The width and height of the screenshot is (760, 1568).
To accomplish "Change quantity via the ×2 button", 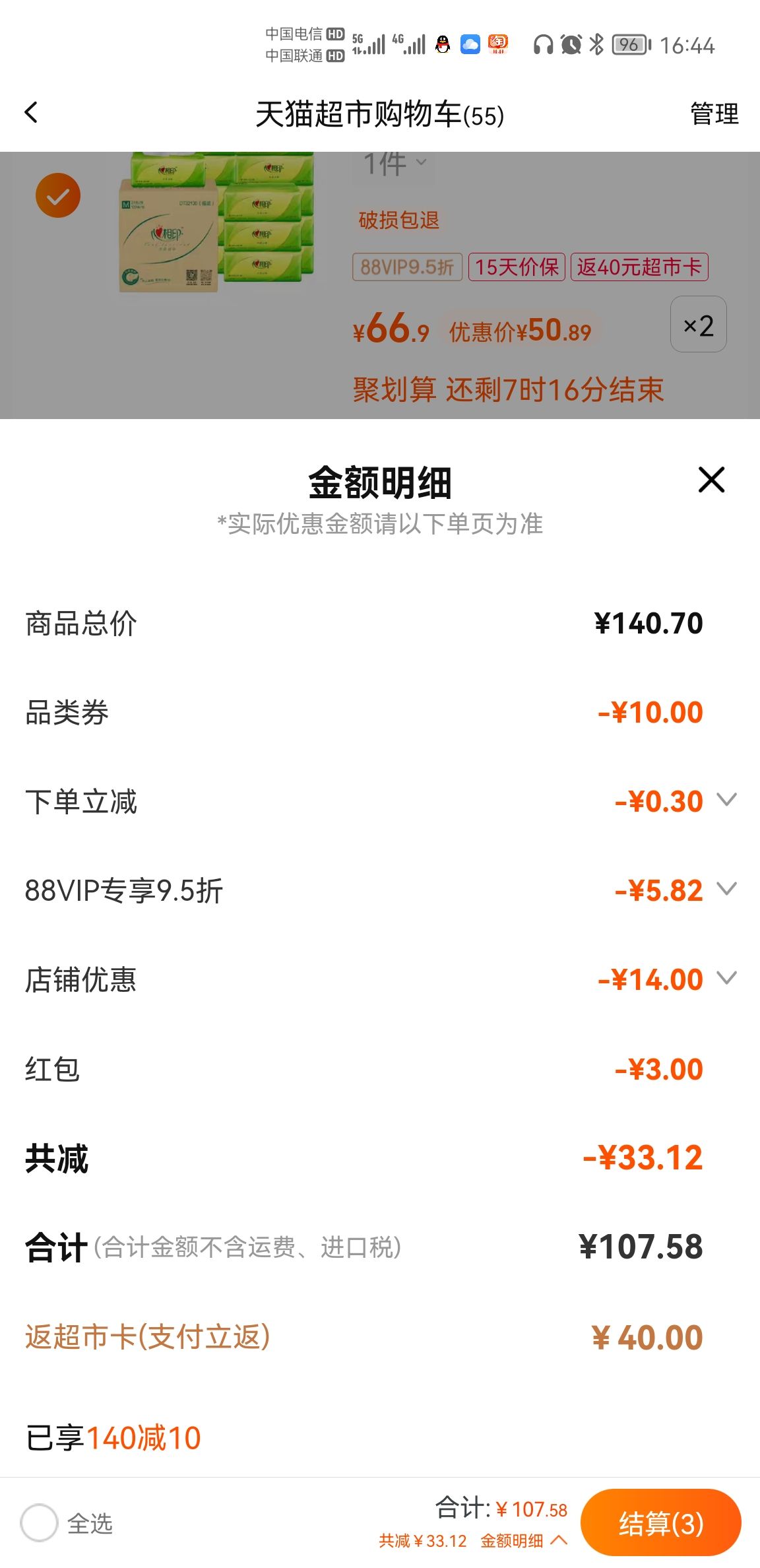I will (699, 325).
